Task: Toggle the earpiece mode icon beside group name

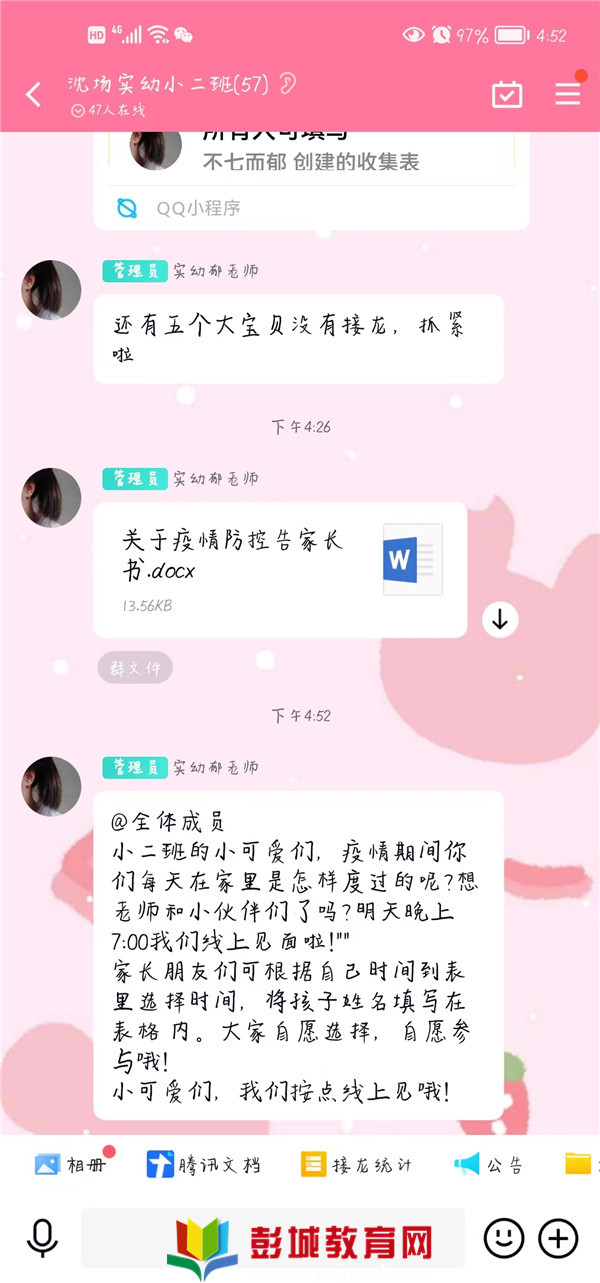Action: click(288, 84)
